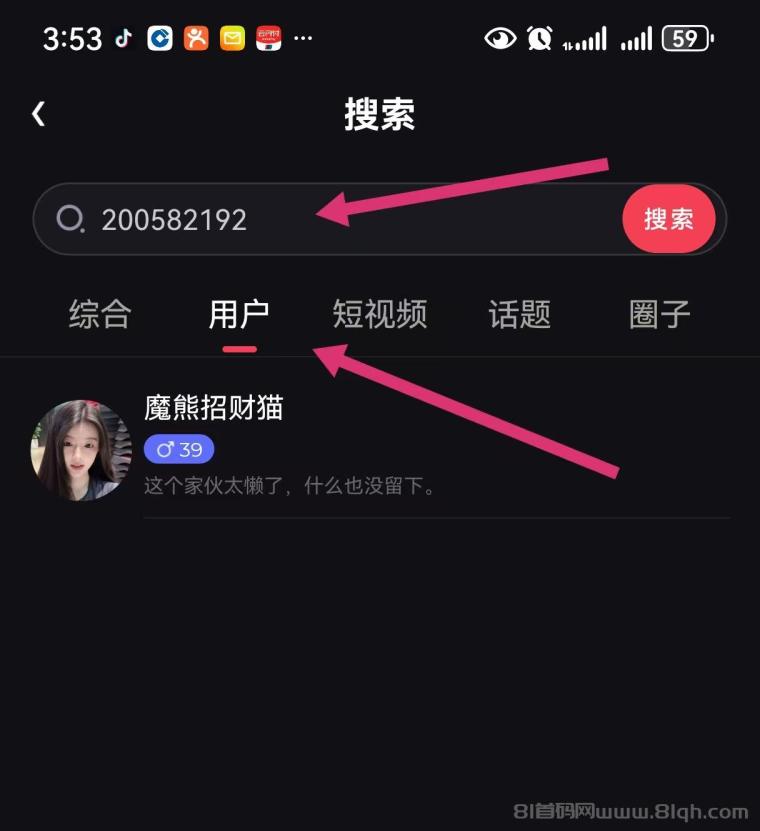This screenshot has width=760, height=831.
Task: Click the alarm clock status icon
Action: coord(540,37)
